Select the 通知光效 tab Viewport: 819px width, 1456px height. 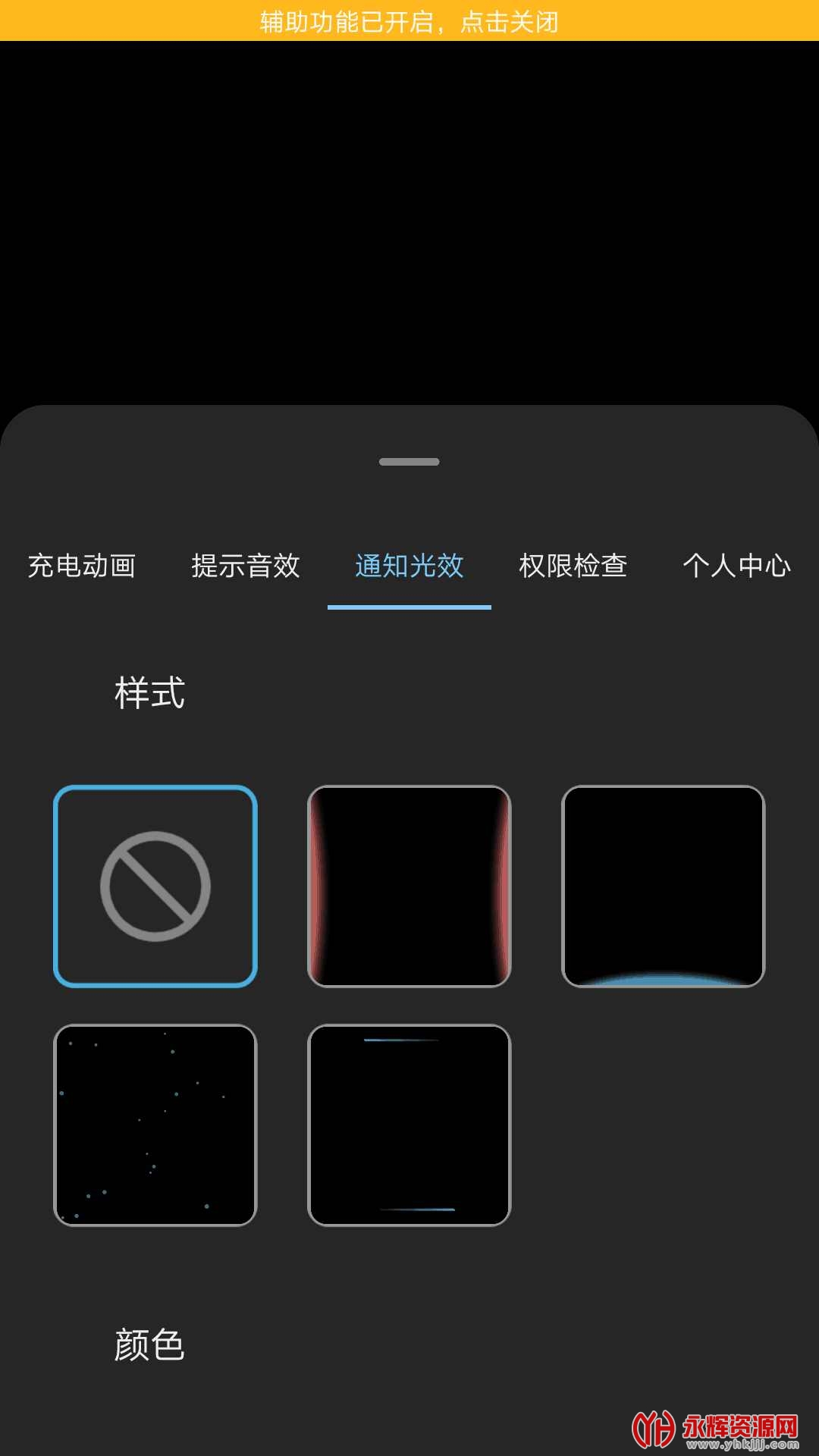pos(409,566)
